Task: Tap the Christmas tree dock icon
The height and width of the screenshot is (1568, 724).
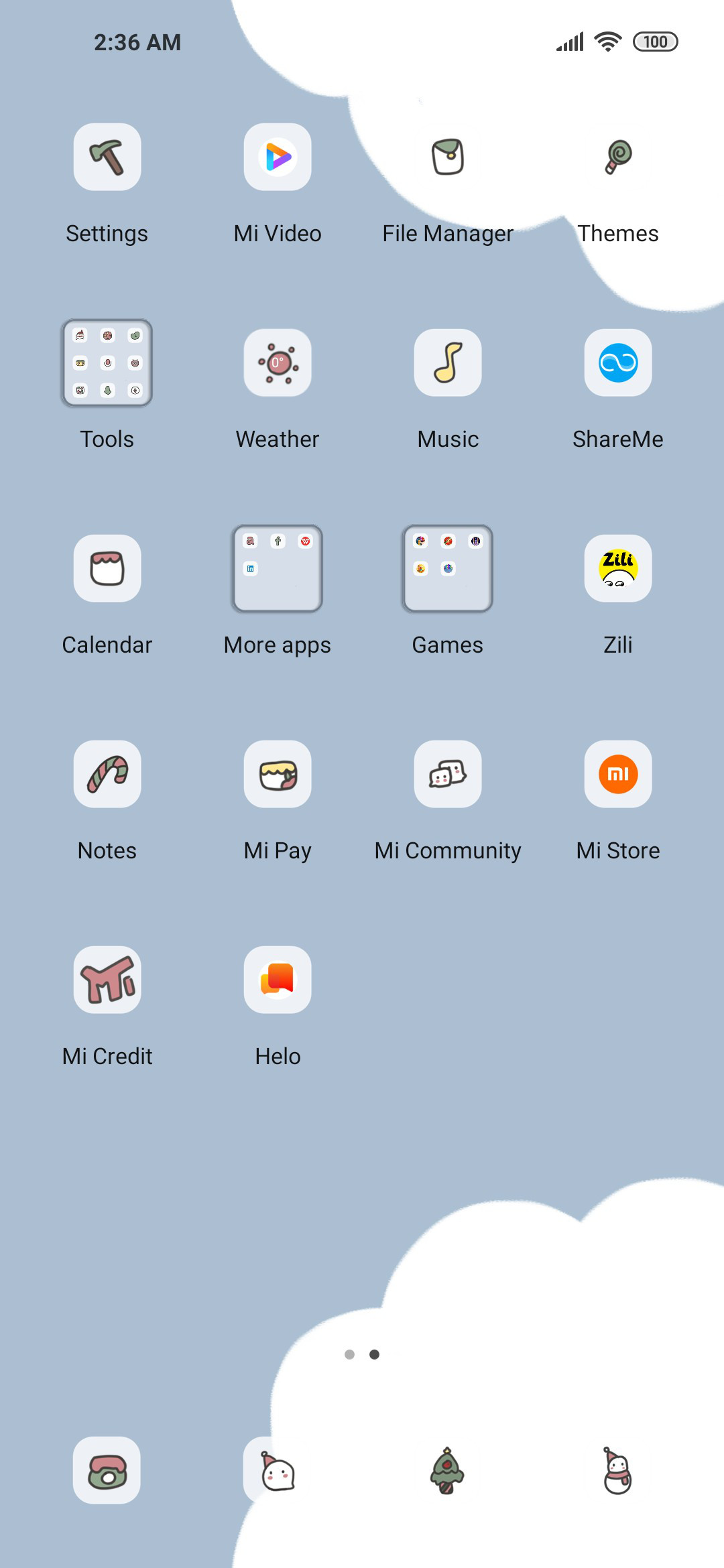Action: click(x=448, y=1470)
